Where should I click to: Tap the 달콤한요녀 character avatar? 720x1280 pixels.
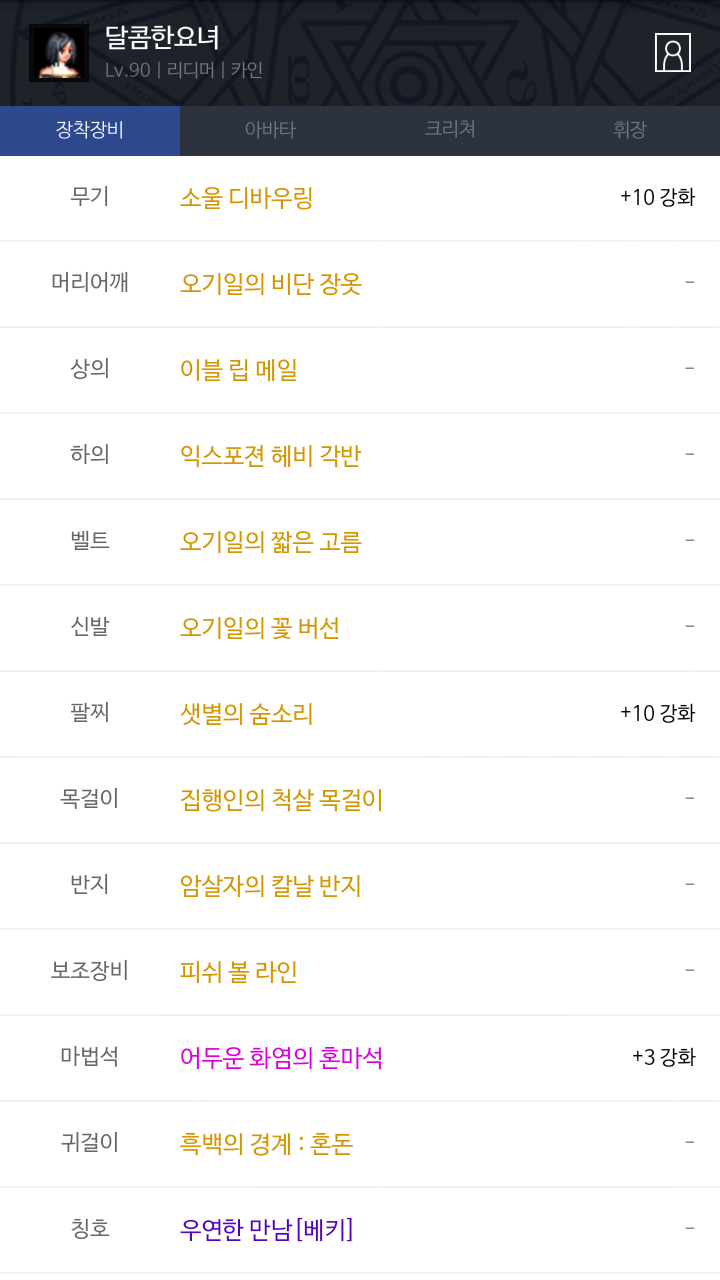pos(59,53)
